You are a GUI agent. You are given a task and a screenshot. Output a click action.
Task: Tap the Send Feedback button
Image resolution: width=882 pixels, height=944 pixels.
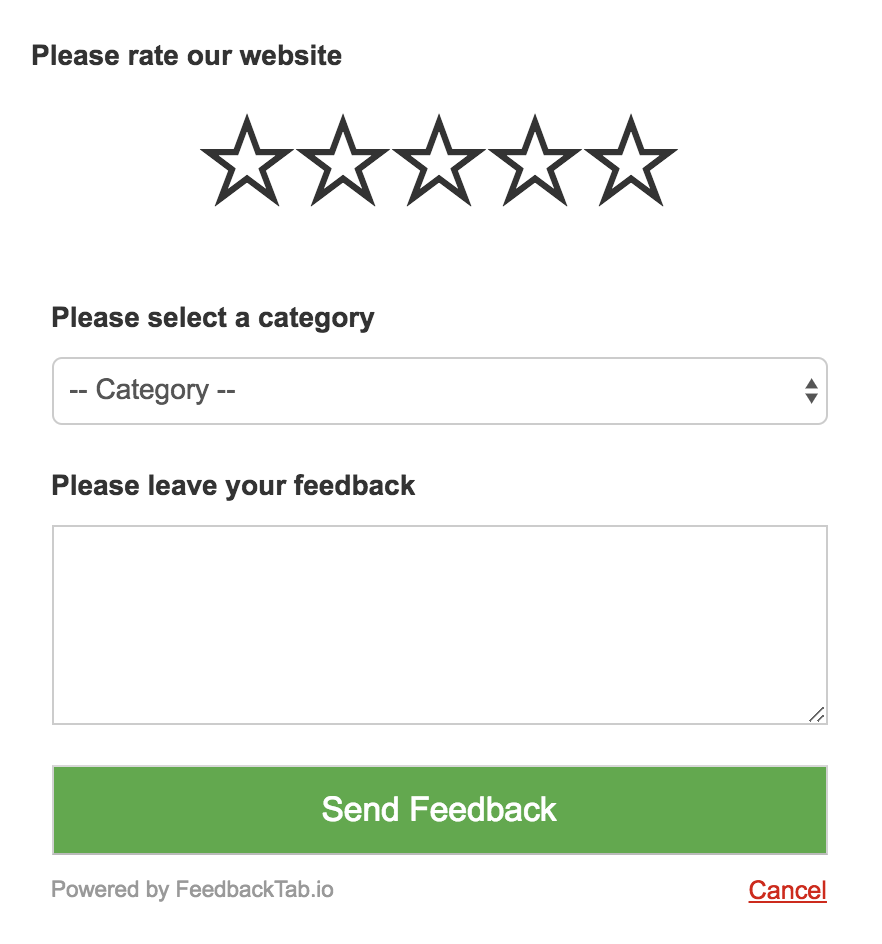pos(440,810)
